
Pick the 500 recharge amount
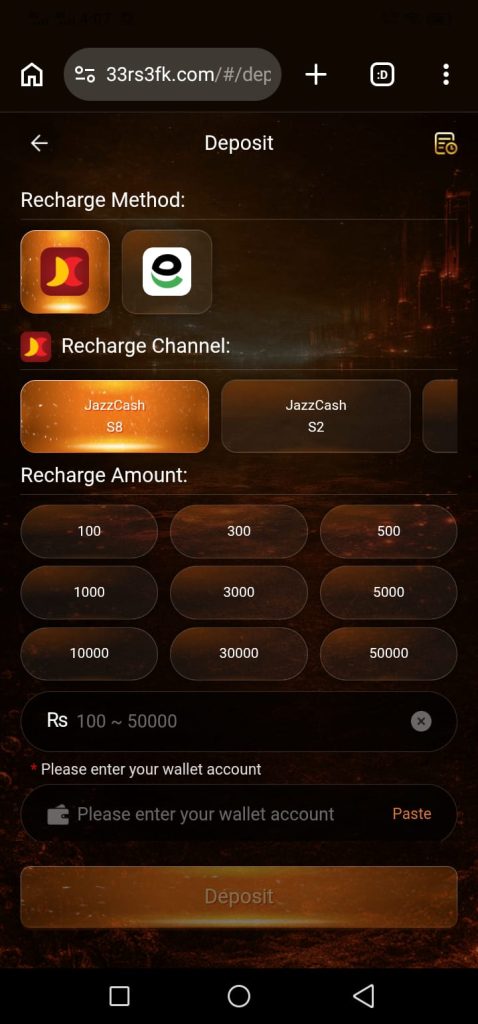tap(389, 531)
